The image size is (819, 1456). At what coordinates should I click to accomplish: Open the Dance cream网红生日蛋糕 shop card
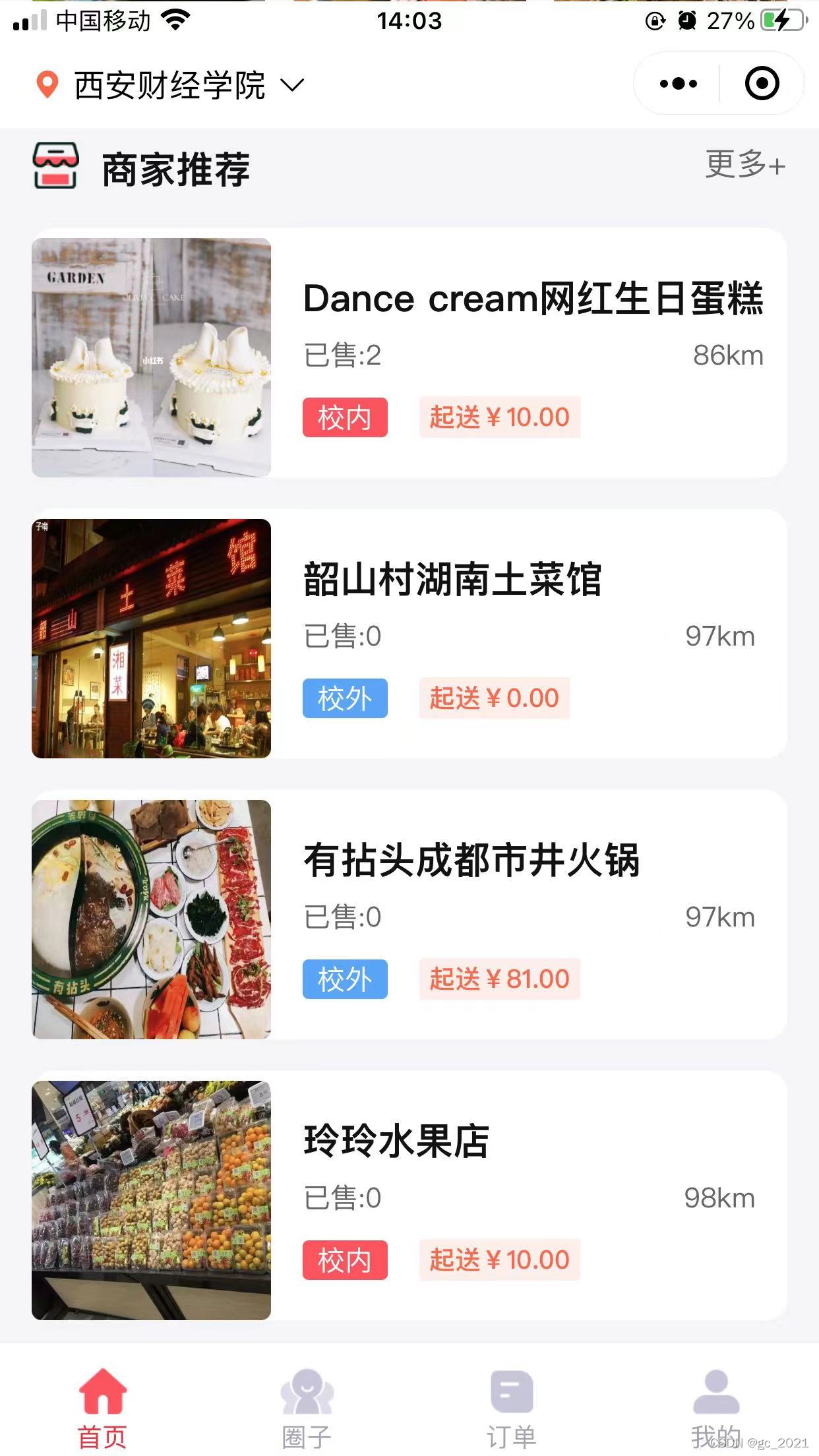tap(409, 354)
